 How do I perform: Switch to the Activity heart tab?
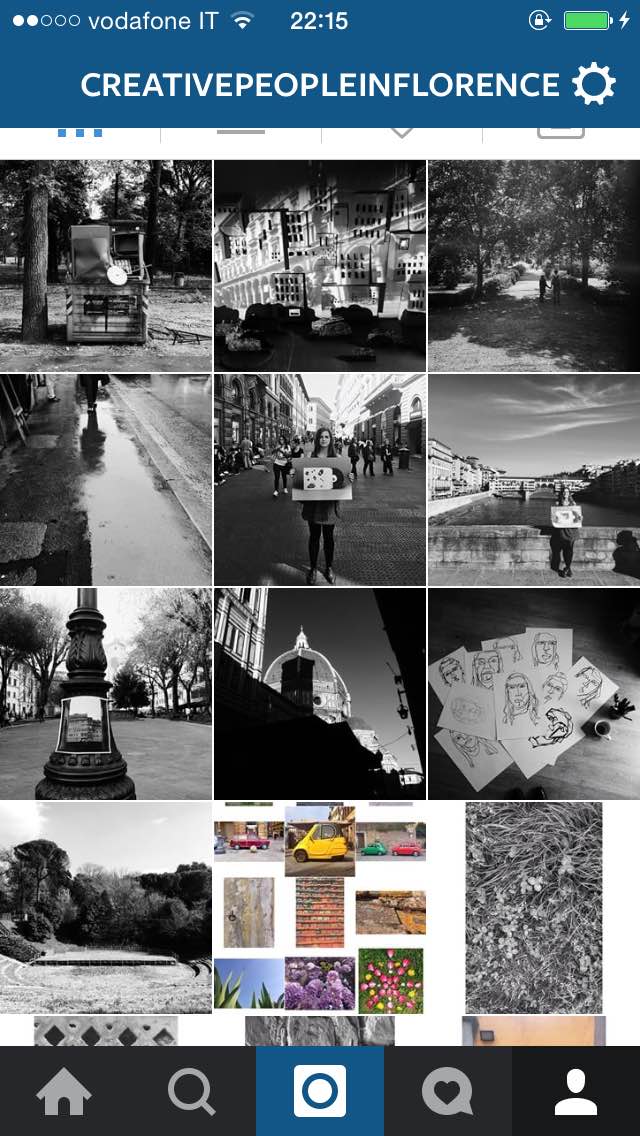(x=447, y=1091)
